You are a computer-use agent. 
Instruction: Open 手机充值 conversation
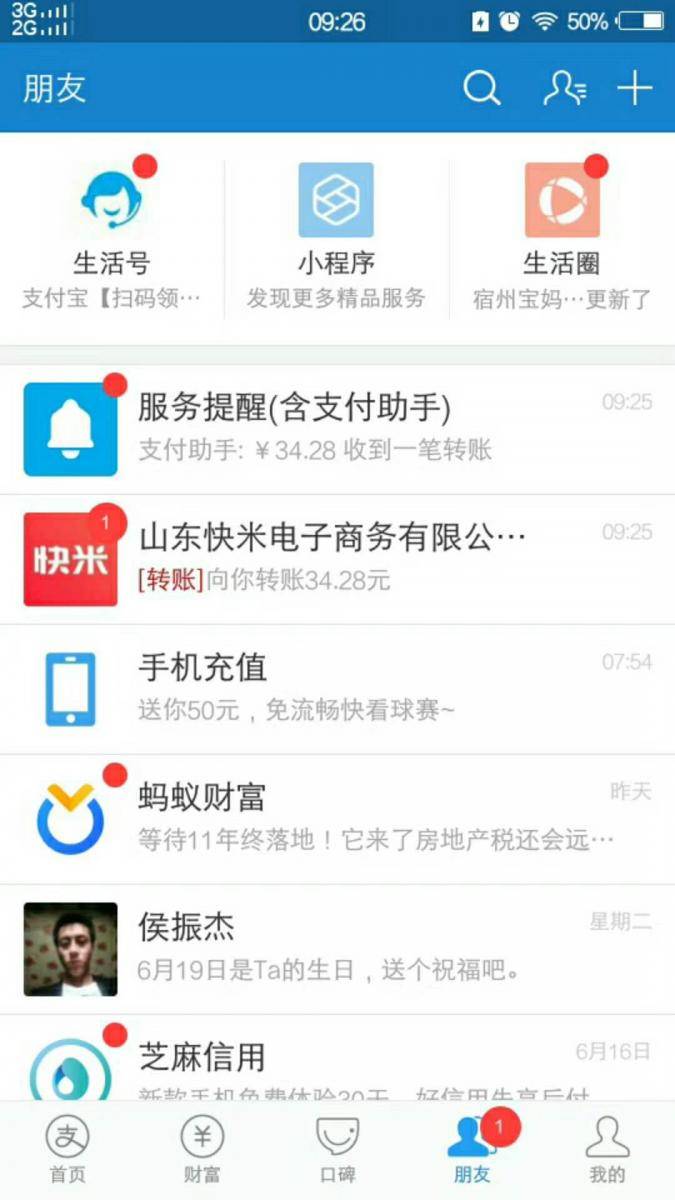(x=337, y=689)
